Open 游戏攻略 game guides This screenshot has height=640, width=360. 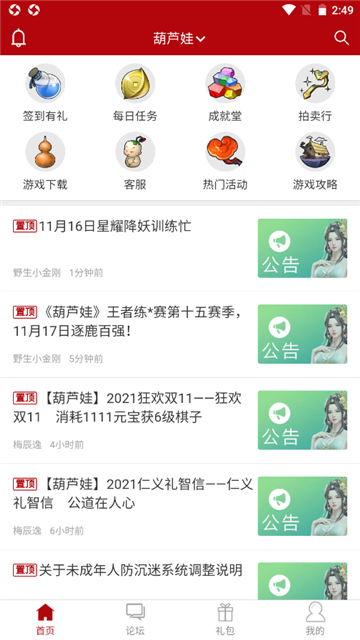point(315,162)
